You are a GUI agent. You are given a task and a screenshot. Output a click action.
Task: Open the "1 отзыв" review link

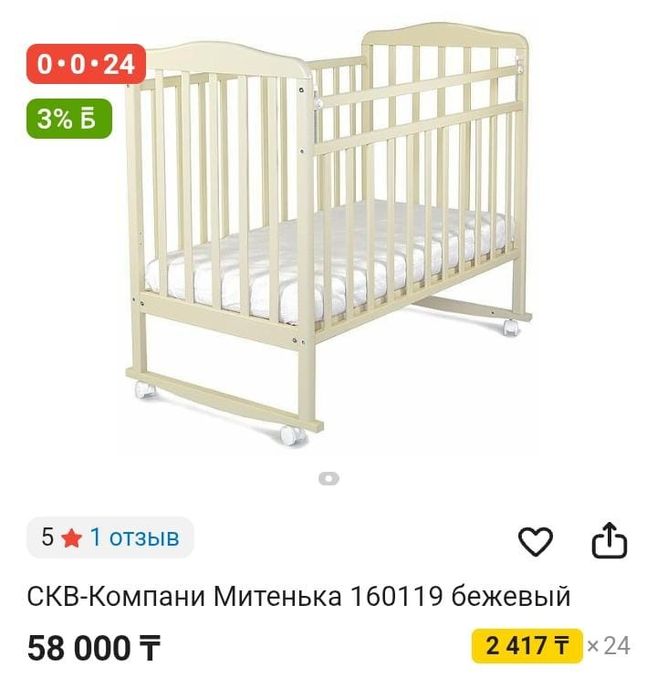pos(134,538)
